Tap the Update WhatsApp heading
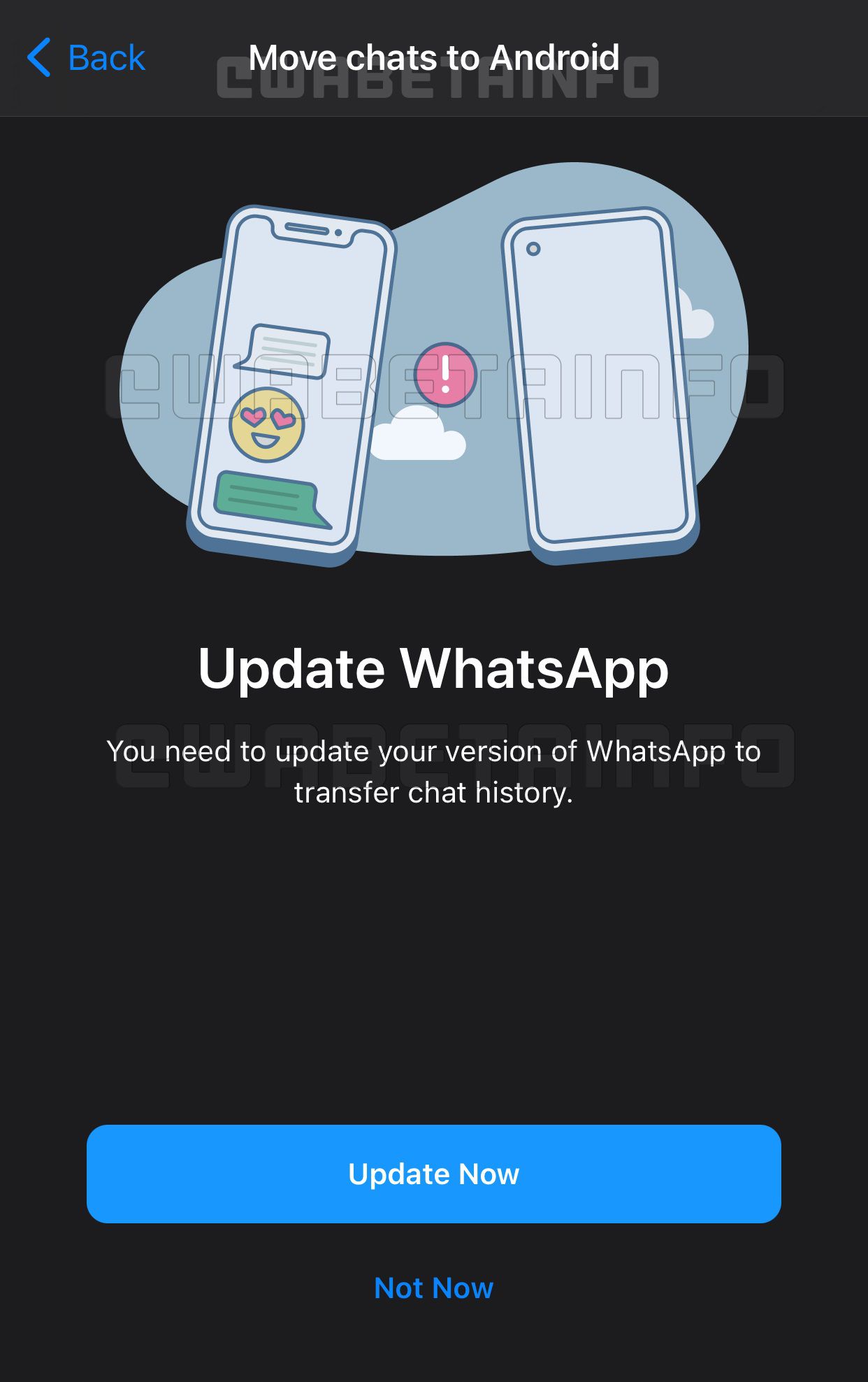The width and height of the screenshot is (868, 1382). click(x=433, y=669)
